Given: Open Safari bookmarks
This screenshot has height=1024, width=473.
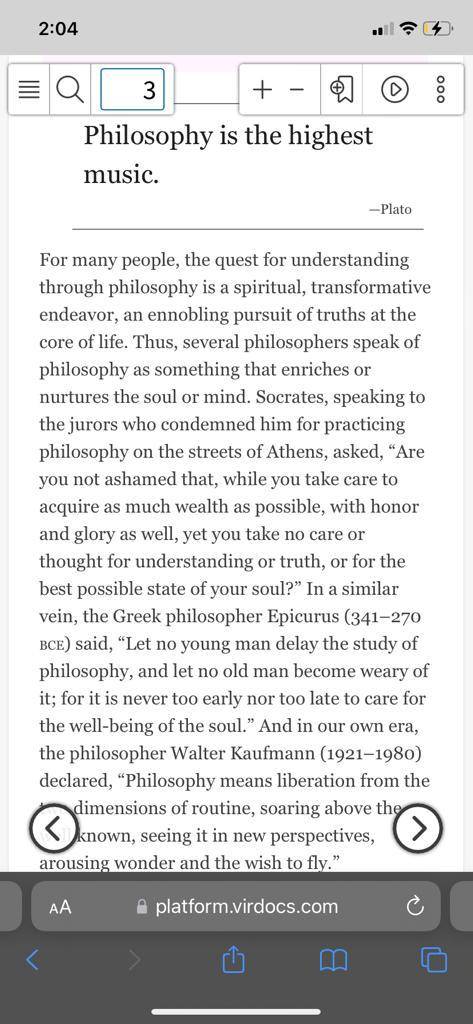Looking at the screenshot, I should pyautogui.click(x=333, y=960).
